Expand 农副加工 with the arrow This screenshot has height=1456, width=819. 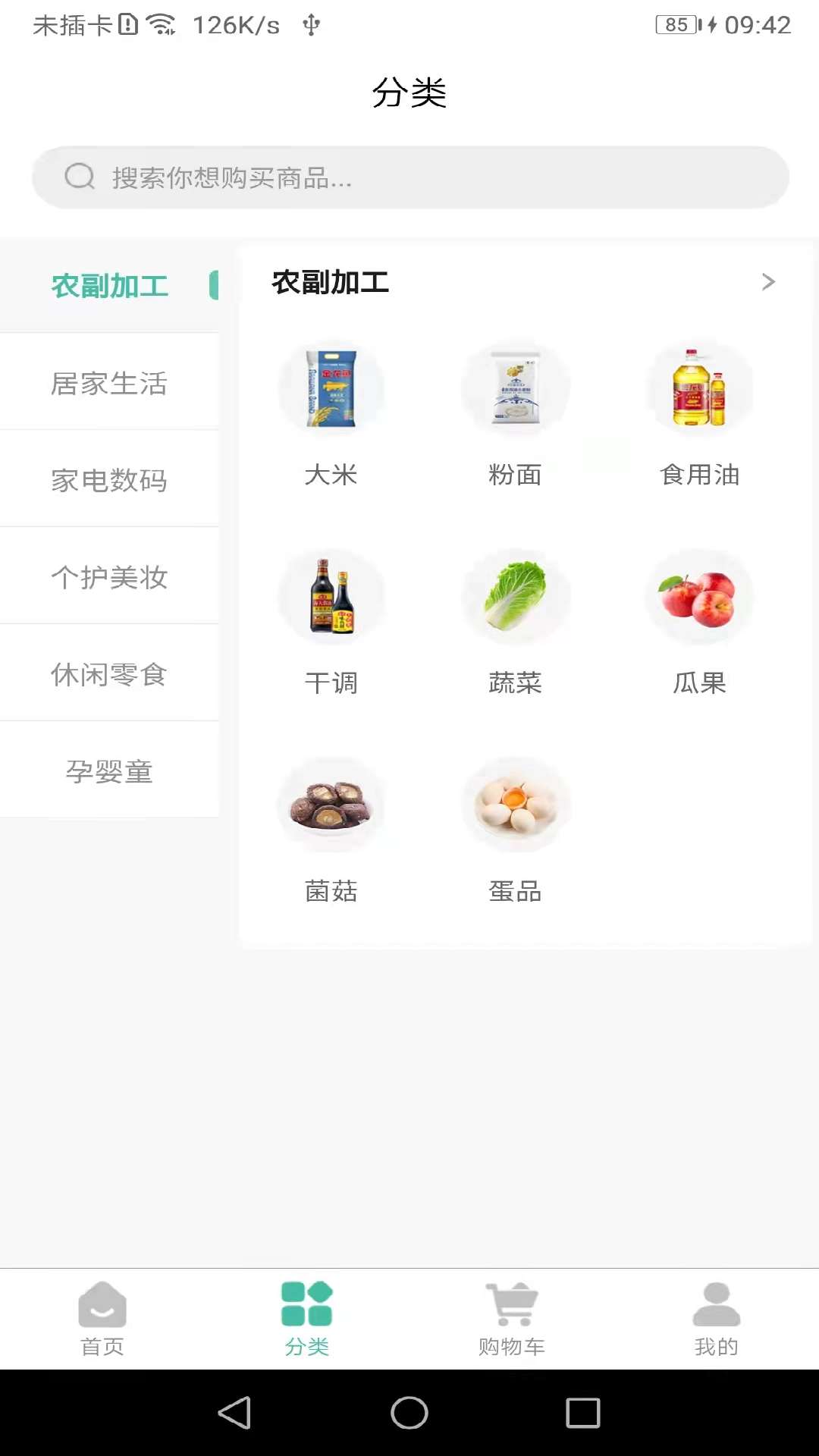767,282
